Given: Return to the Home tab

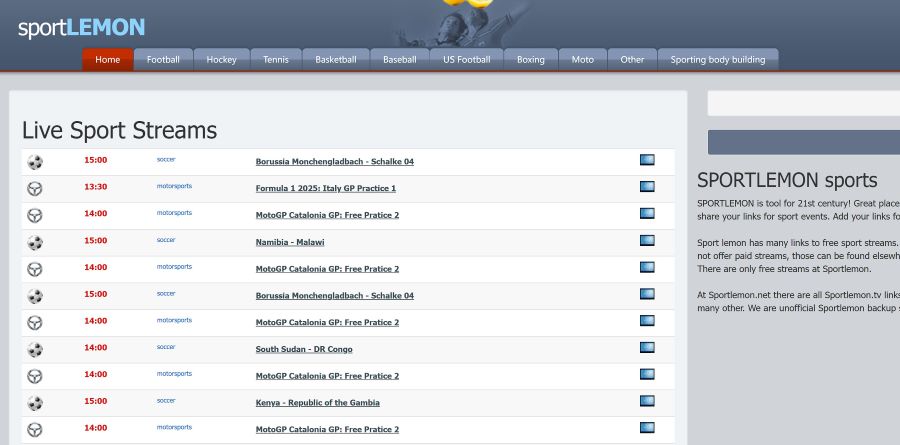Looking at the screenshot, I should pyautogui.click(x=107, y=60).
